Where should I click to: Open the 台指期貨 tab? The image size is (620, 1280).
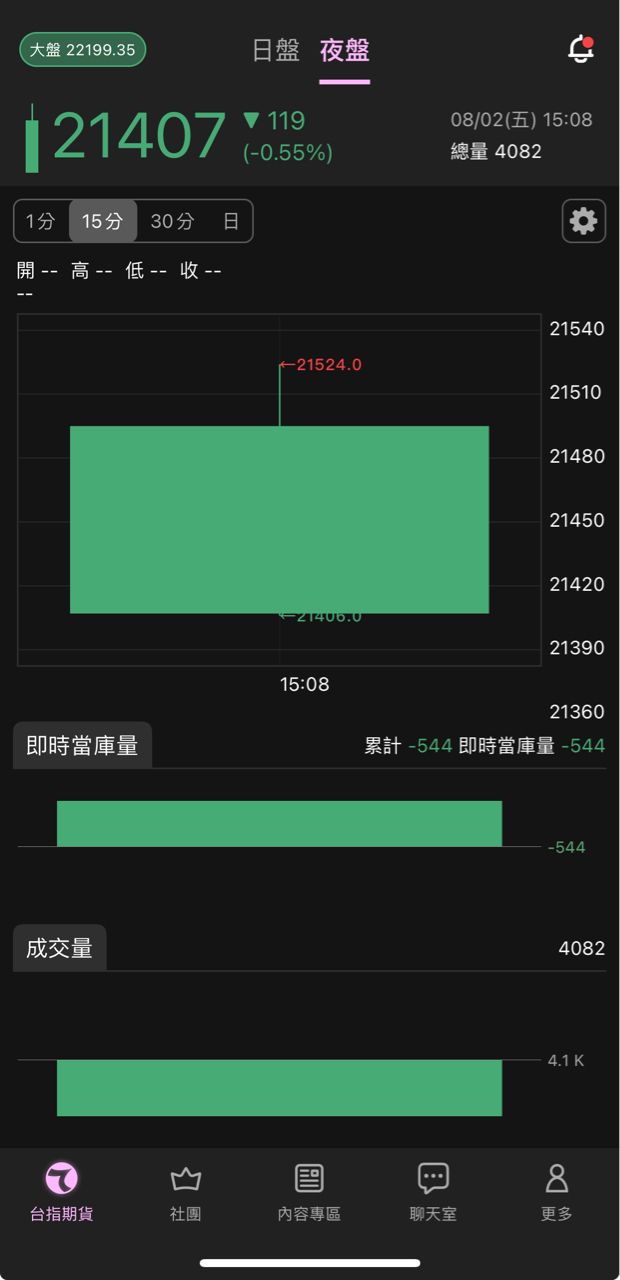tap(62, 1192)
